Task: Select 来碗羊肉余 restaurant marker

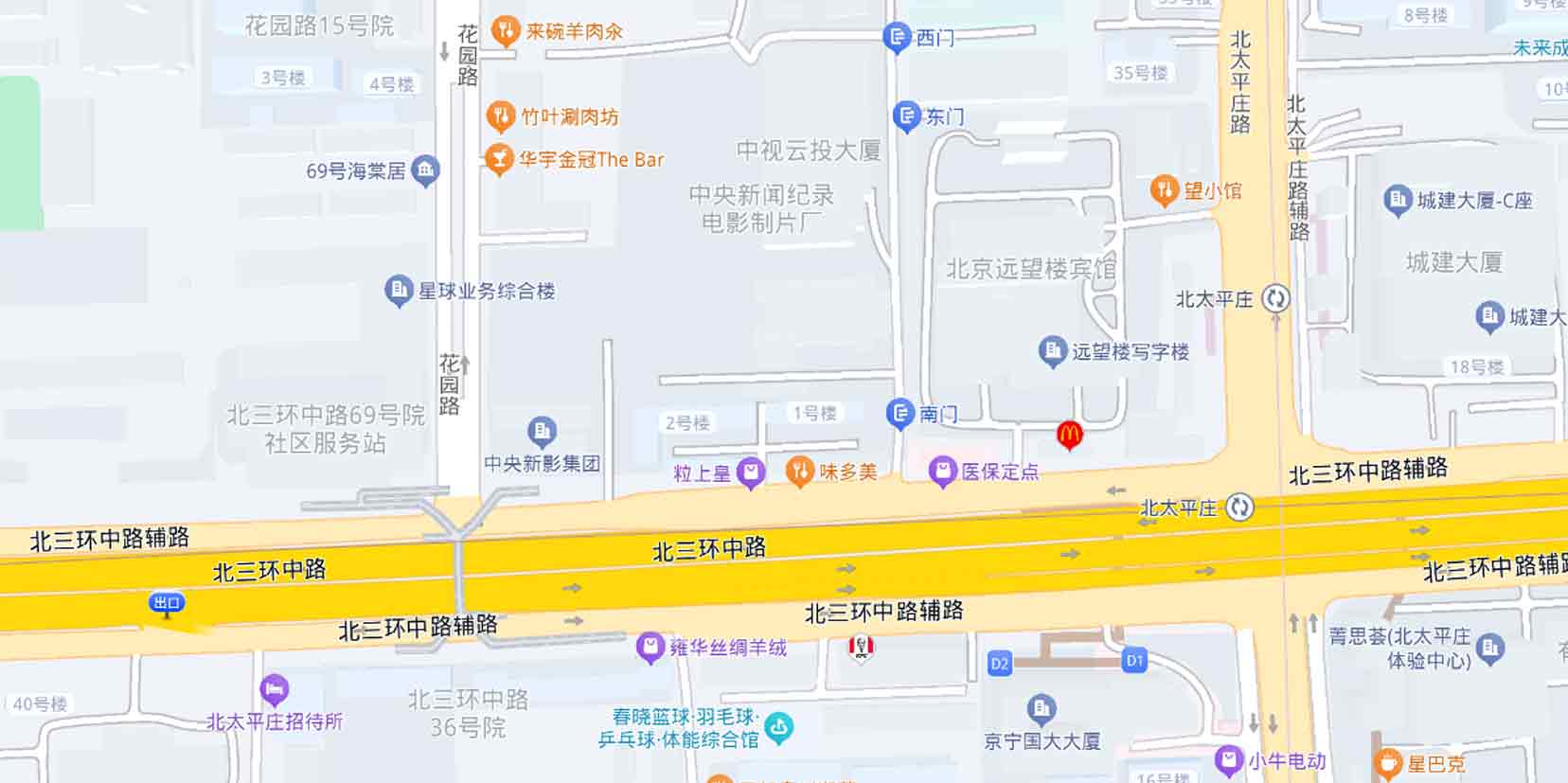Action: 506,30
